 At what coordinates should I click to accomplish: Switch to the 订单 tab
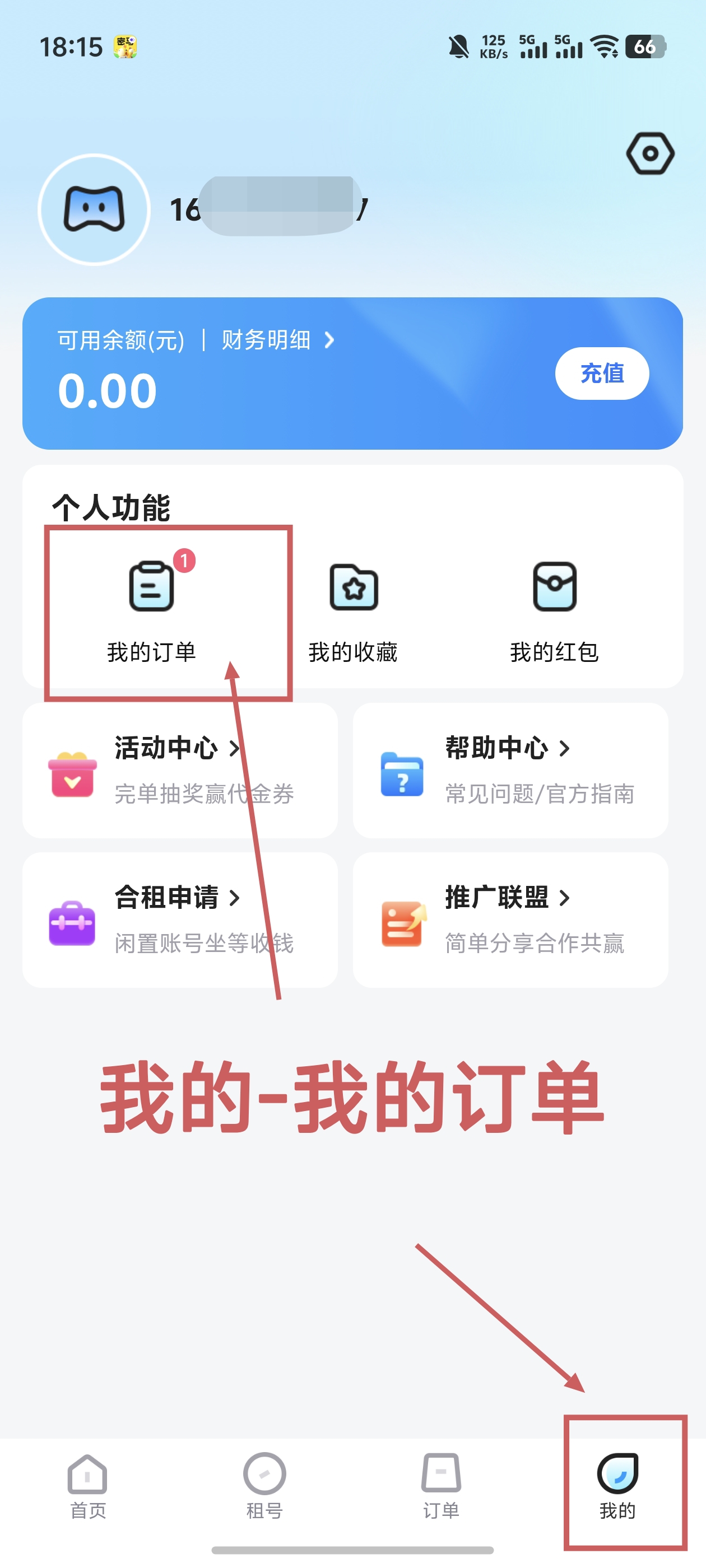tap(441, 1486)
